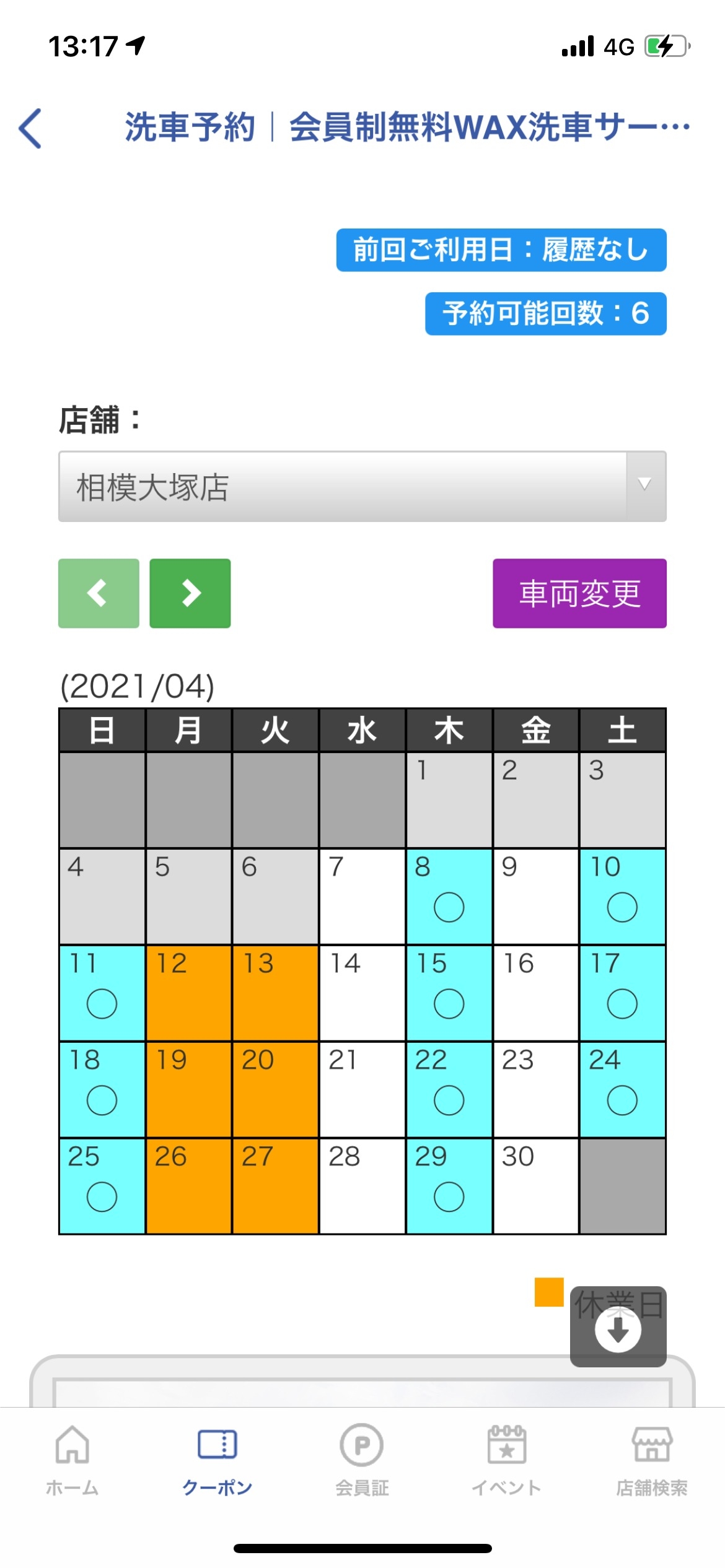Choose April 24 for reservation

[x=622, y=1089]
